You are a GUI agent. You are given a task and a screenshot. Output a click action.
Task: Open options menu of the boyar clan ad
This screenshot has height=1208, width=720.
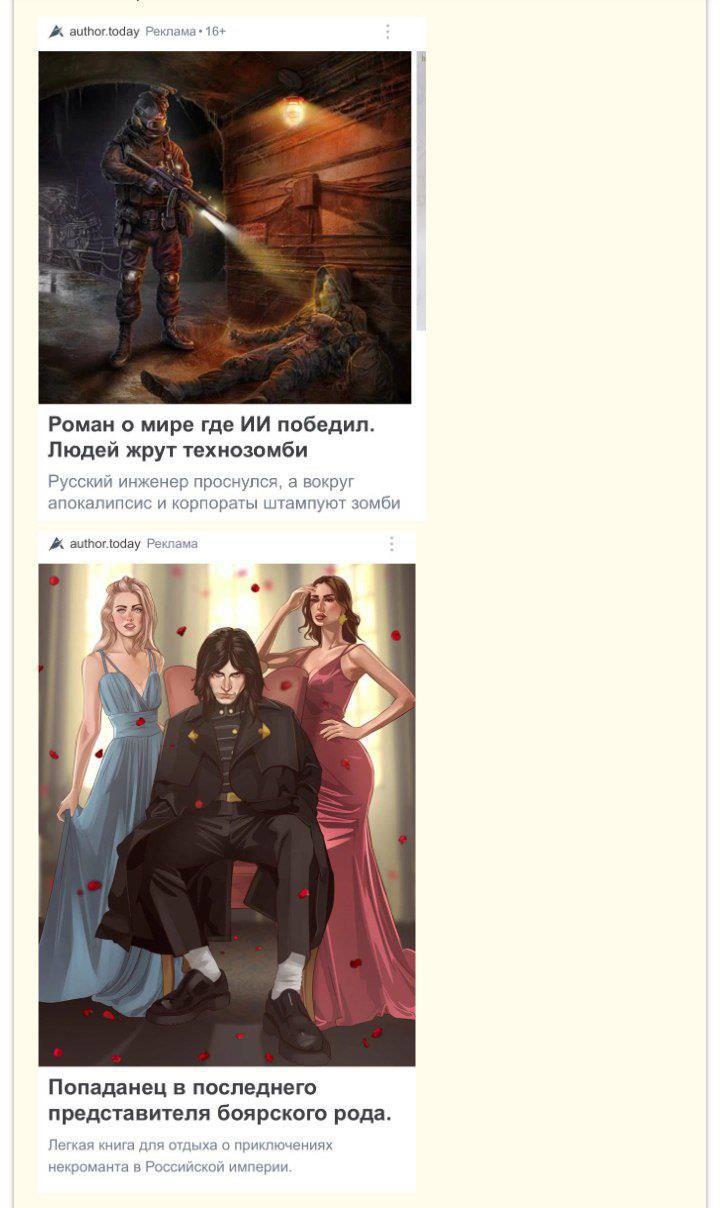point(391,544)
